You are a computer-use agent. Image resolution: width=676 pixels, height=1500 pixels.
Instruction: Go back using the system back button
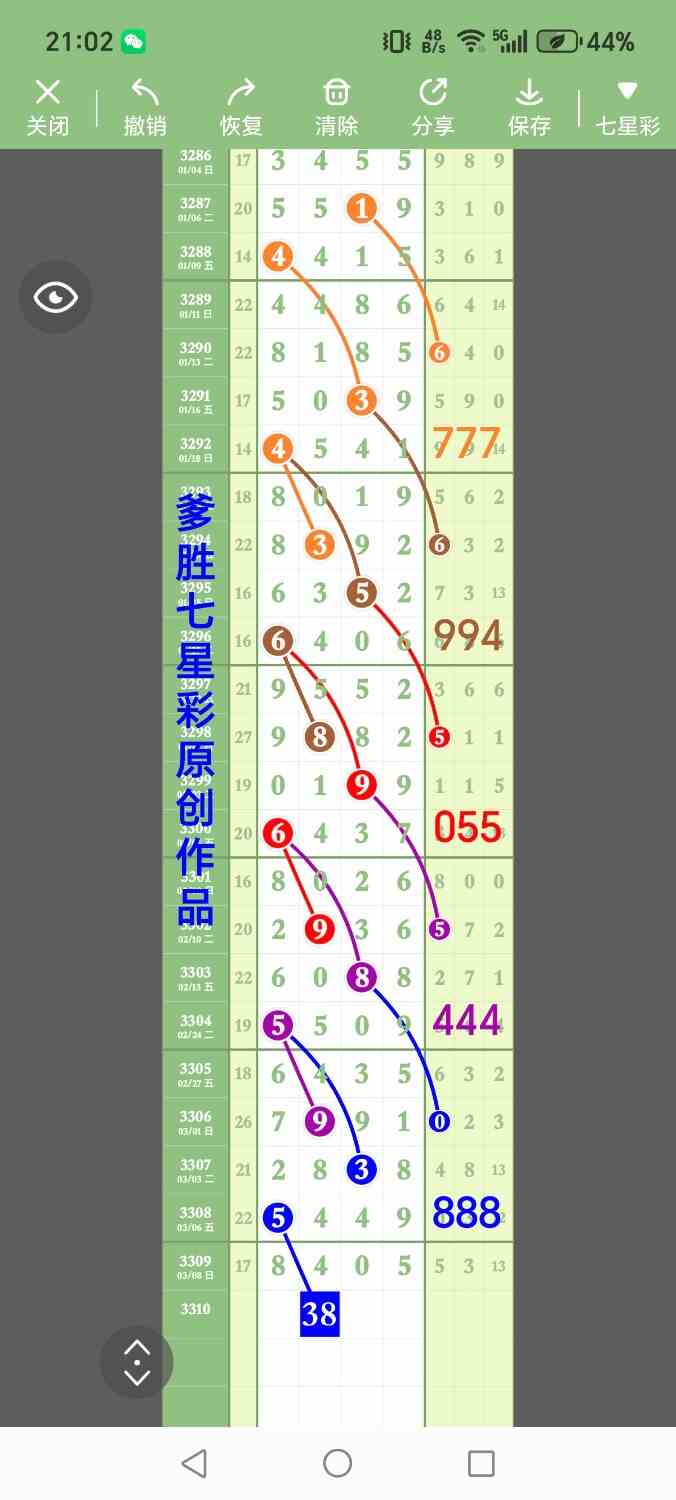[194, 1464]
